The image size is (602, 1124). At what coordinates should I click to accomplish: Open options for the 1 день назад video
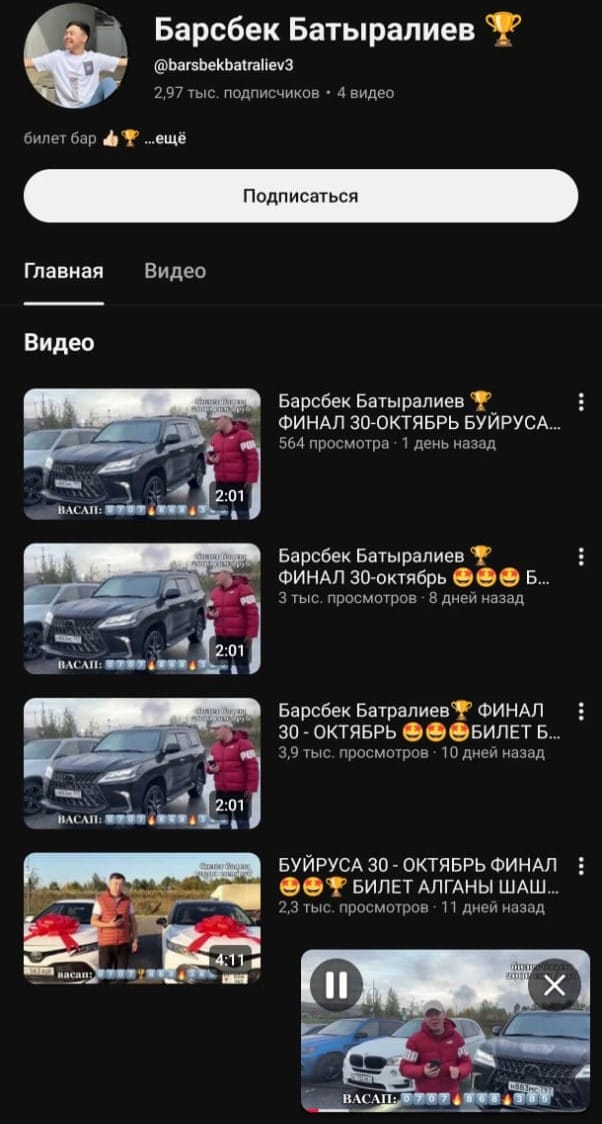click(580, 402)
